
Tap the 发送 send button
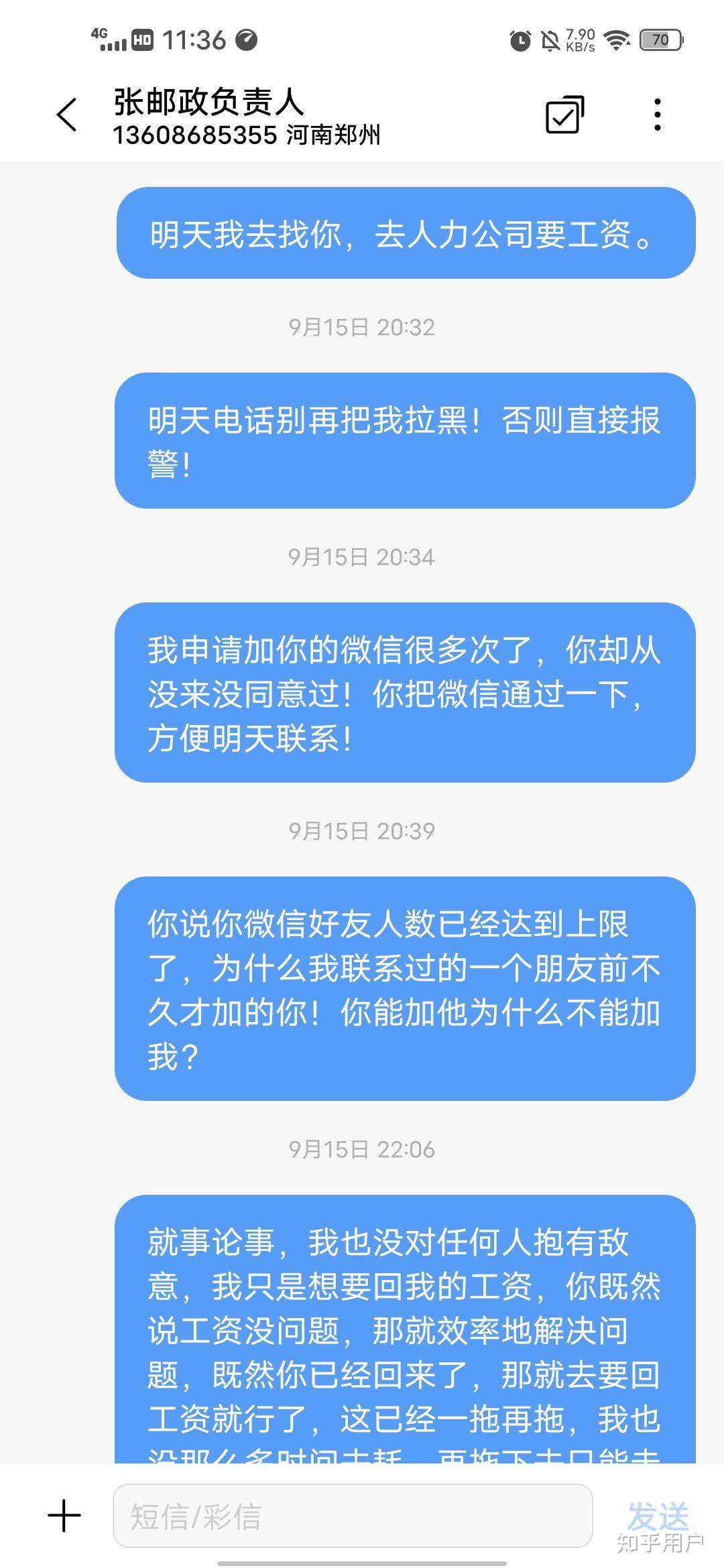(657, 1514)
